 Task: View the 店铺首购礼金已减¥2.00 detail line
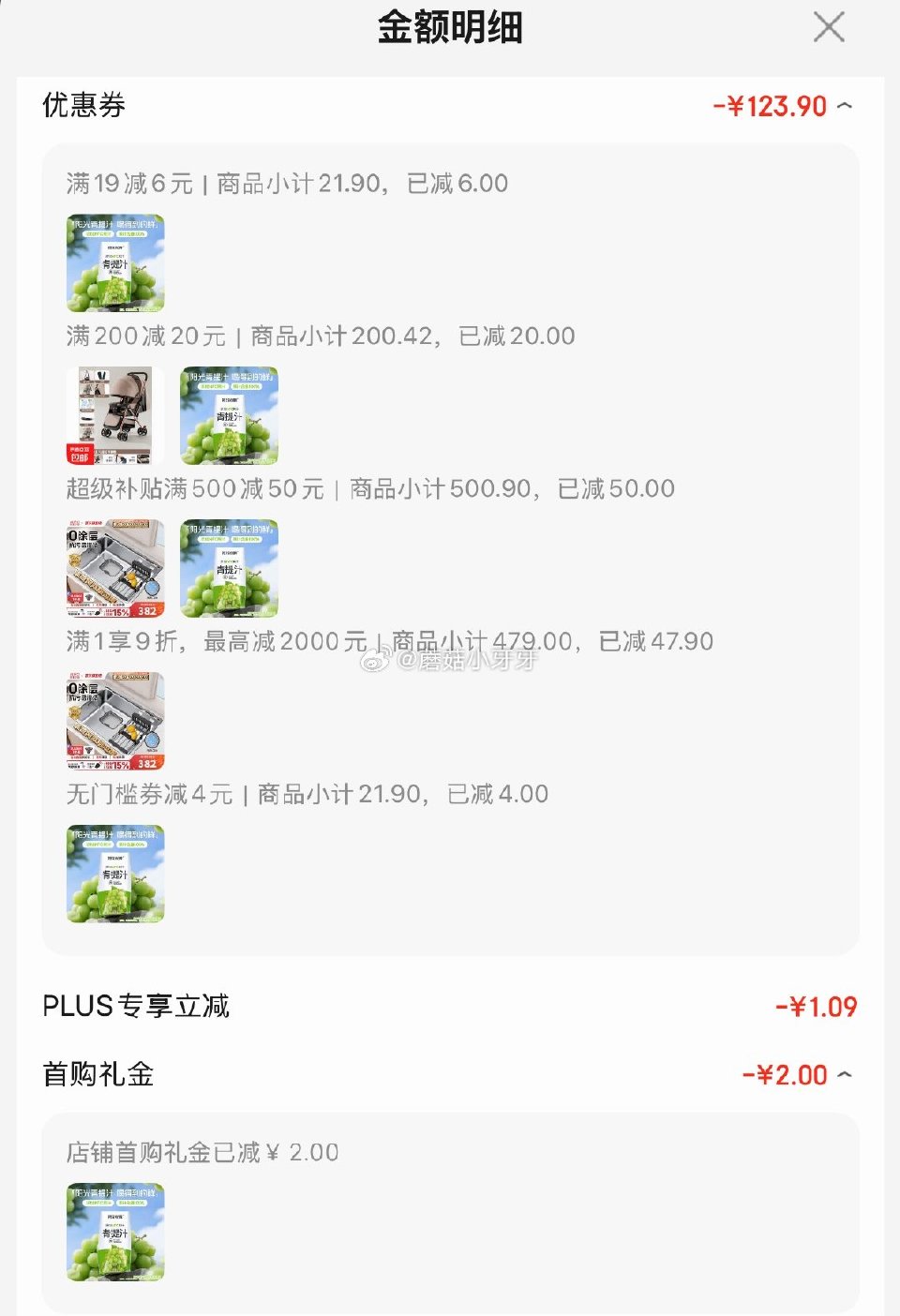coord(202,1152)
